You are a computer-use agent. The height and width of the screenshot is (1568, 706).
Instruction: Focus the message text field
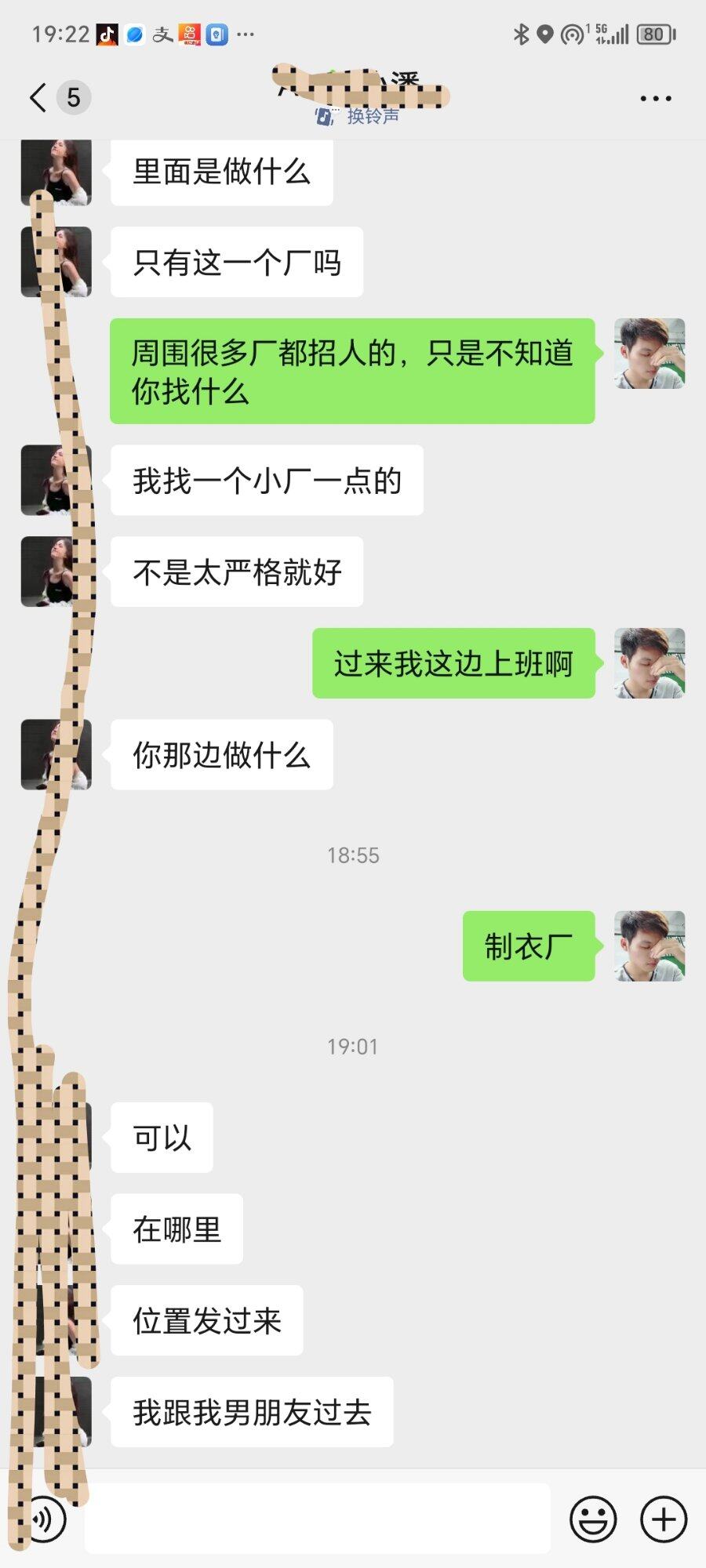318,1519
